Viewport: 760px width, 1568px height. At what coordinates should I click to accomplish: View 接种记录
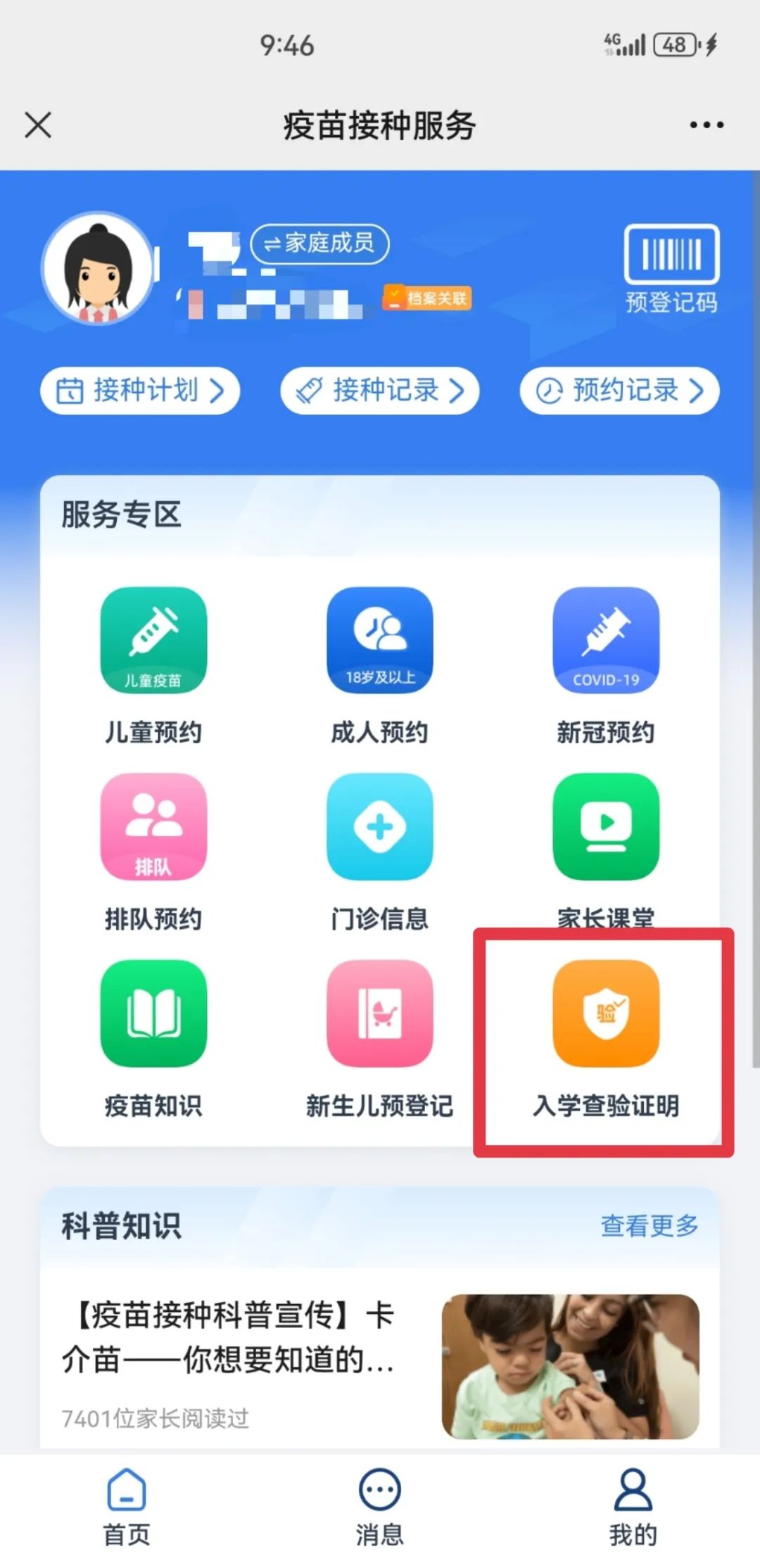click(x=380, y=391)
